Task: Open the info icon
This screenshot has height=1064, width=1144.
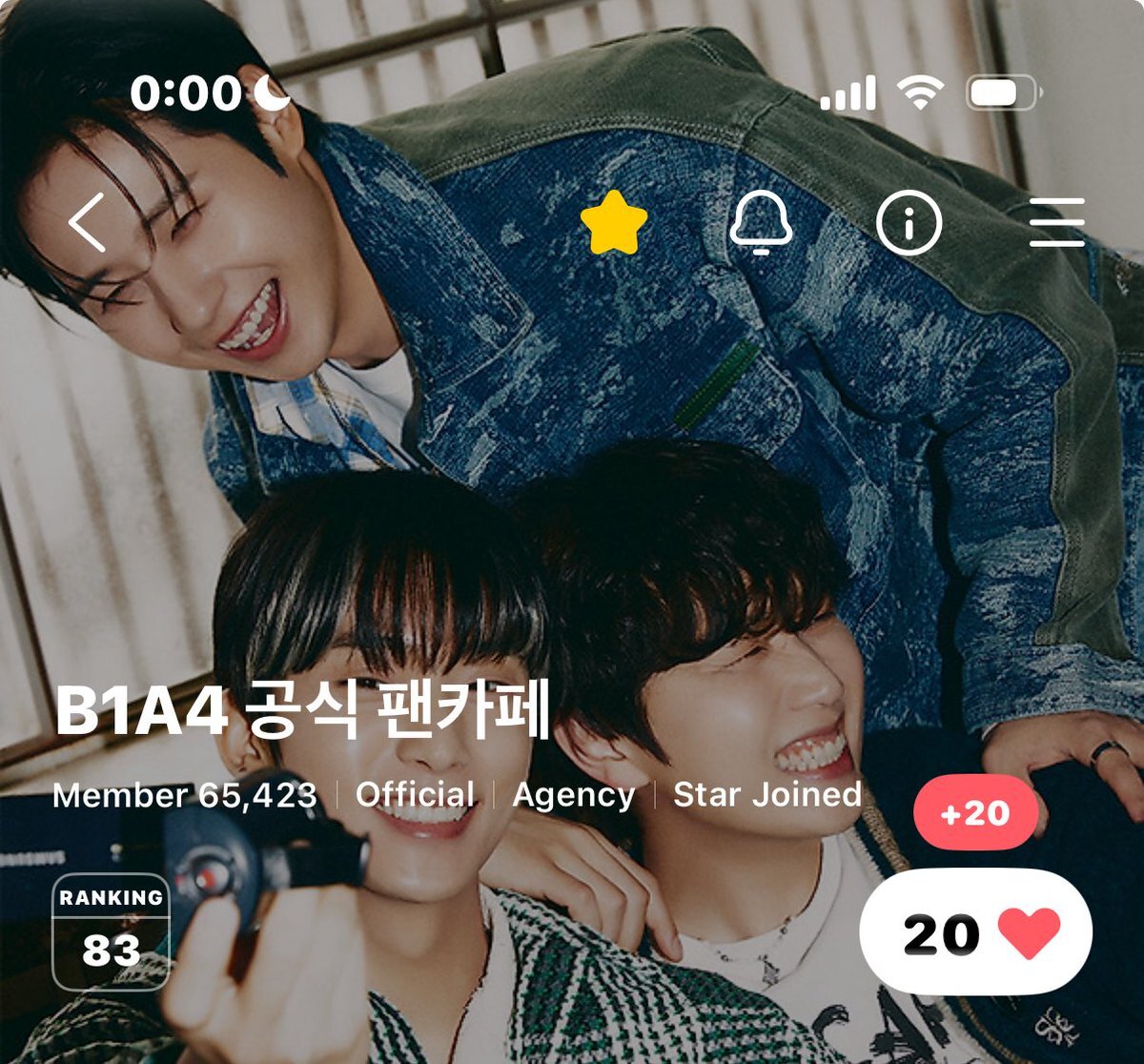Action: pos(909,223)
